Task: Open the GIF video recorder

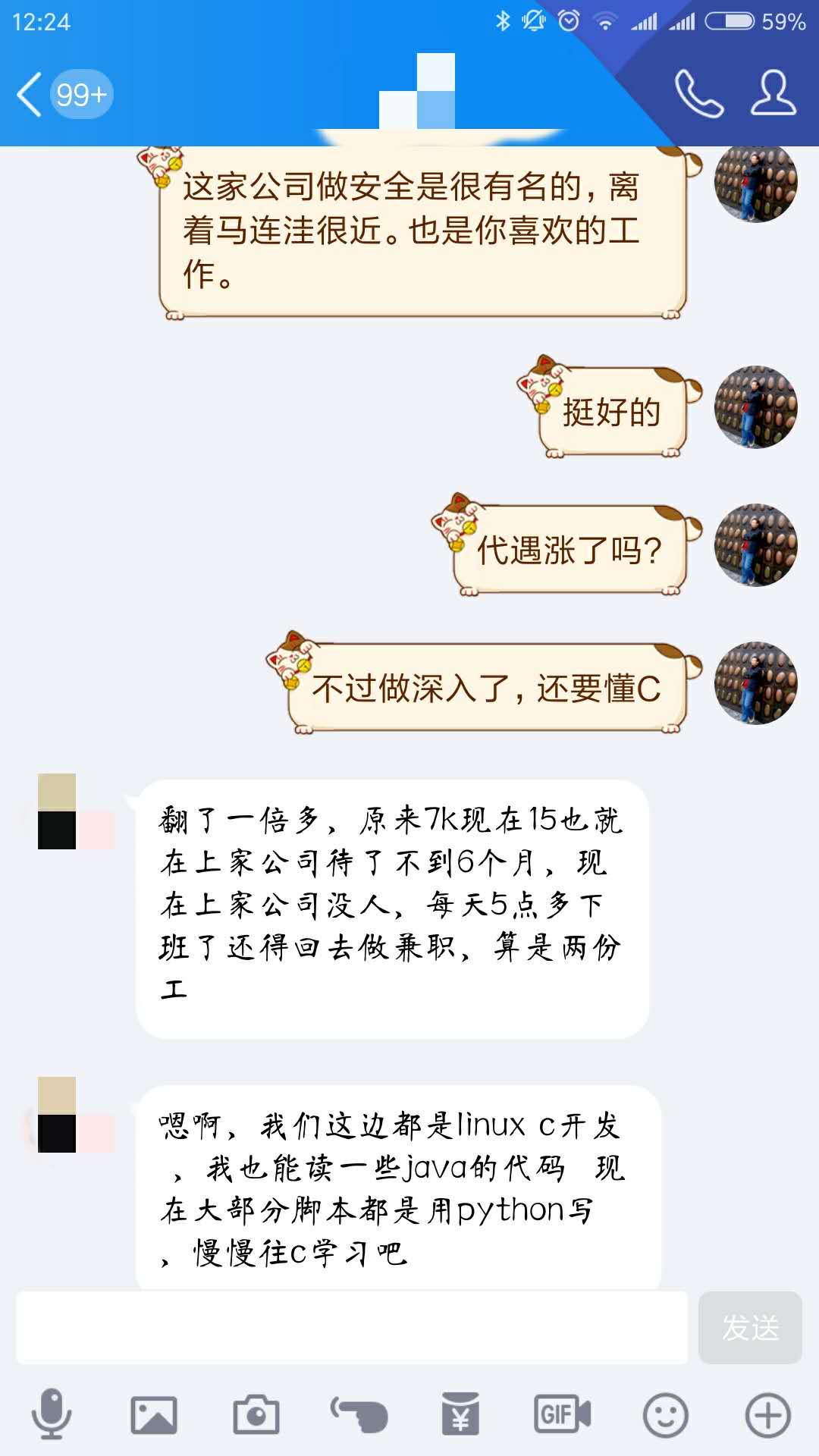Action: click(x=562, y=1414)
